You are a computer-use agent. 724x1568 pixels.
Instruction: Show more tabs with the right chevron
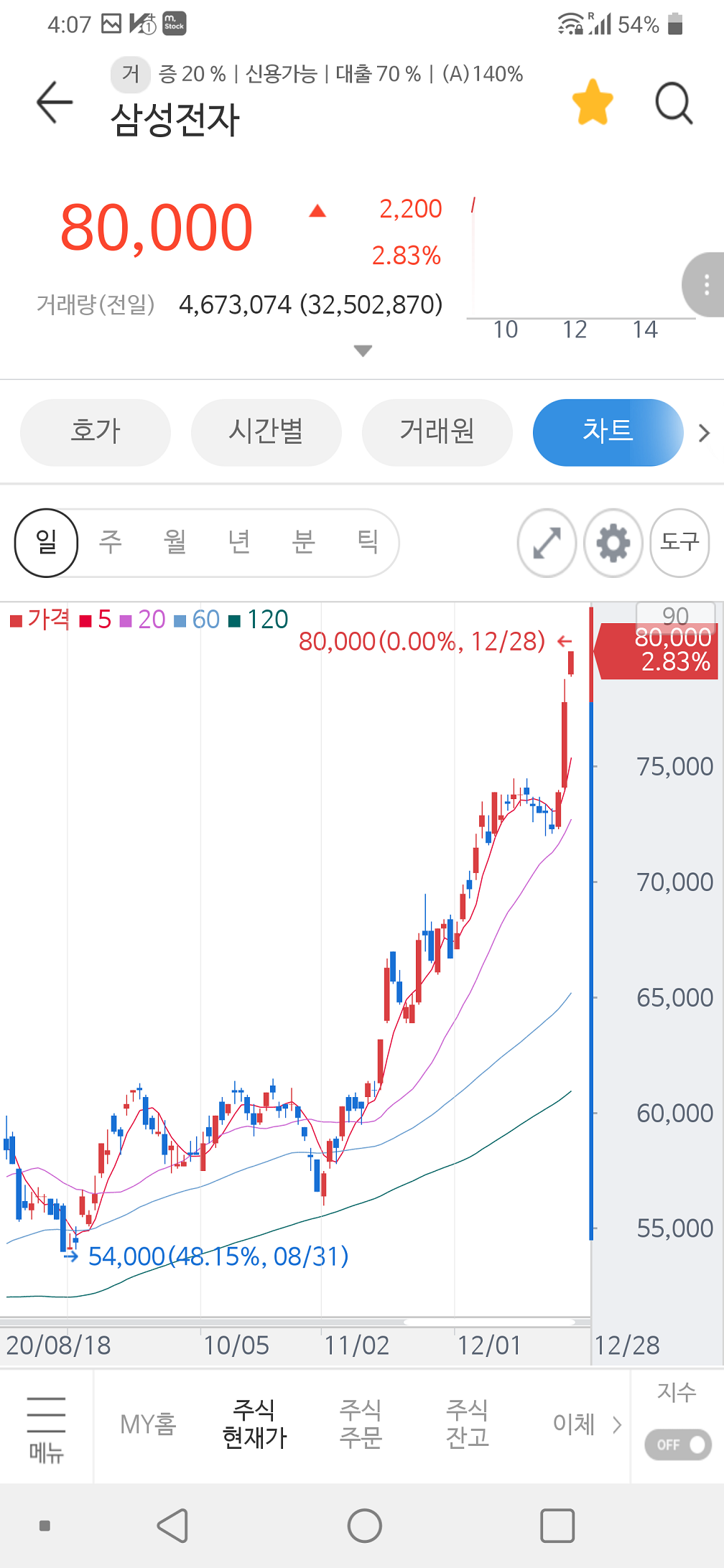705,433
